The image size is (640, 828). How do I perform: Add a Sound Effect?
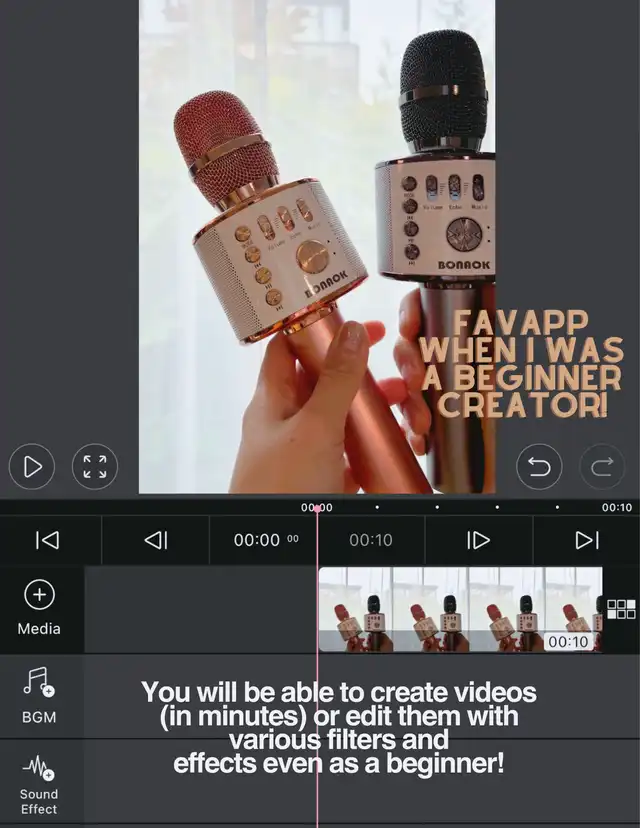[39, 783]
